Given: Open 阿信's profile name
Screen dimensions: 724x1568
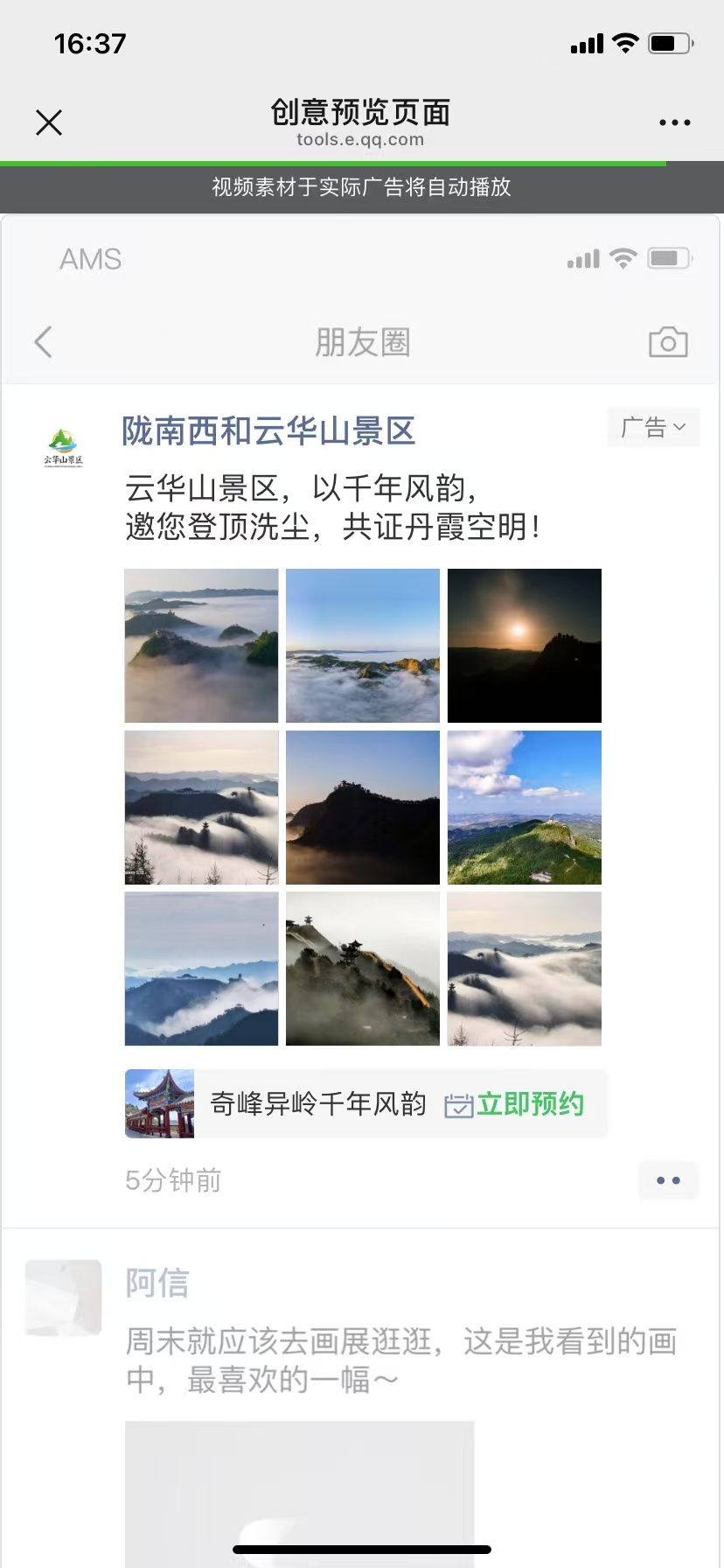Looking at the screenshot, I should [x=157, y=1283].
